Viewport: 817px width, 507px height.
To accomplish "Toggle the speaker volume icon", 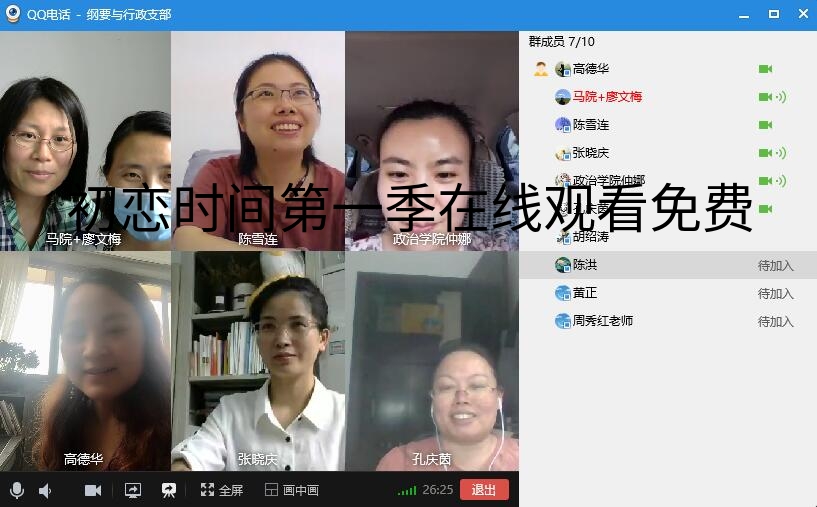I will pos(45,490).
